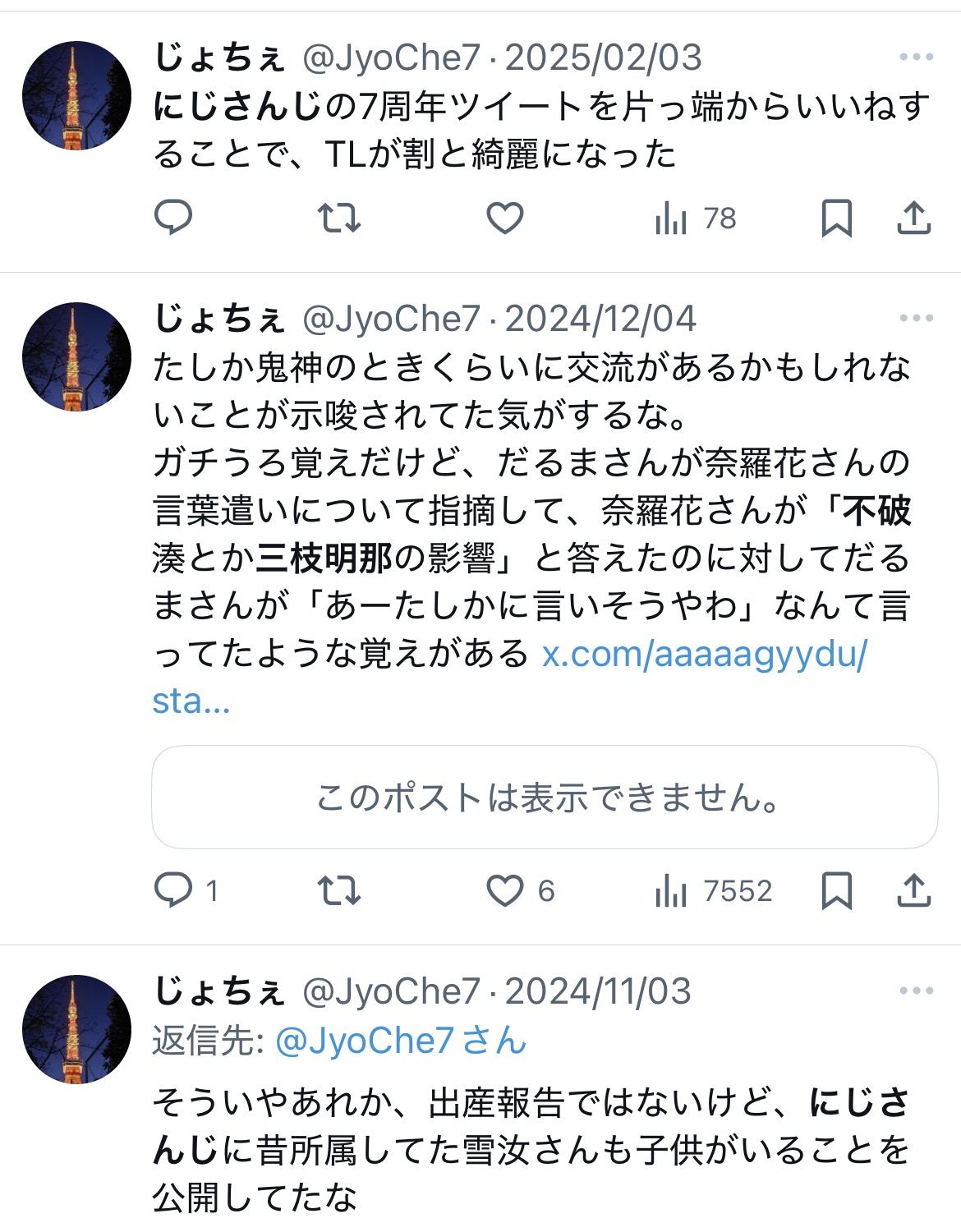Reply to the 2025/02/03 post

(173, 218)
